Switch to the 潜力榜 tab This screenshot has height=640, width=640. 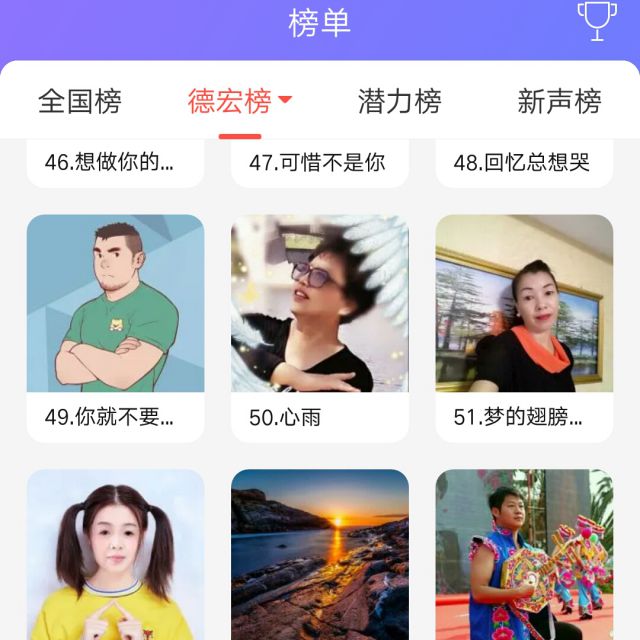(x=400, y=101)
